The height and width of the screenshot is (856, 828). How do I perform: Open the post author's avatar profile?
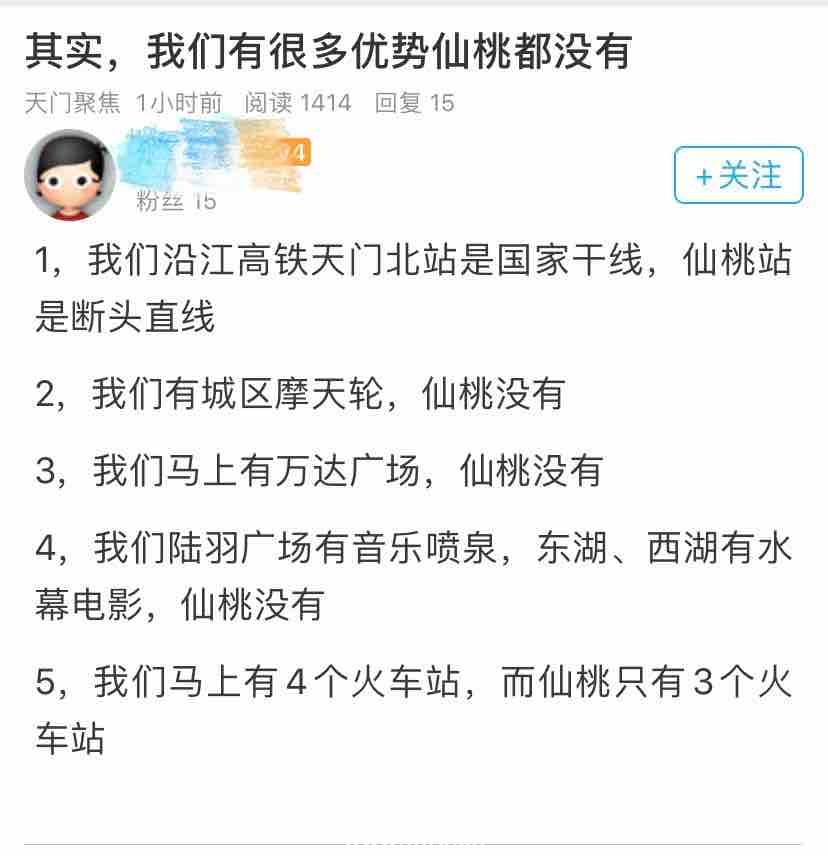(x=67, y=175)
